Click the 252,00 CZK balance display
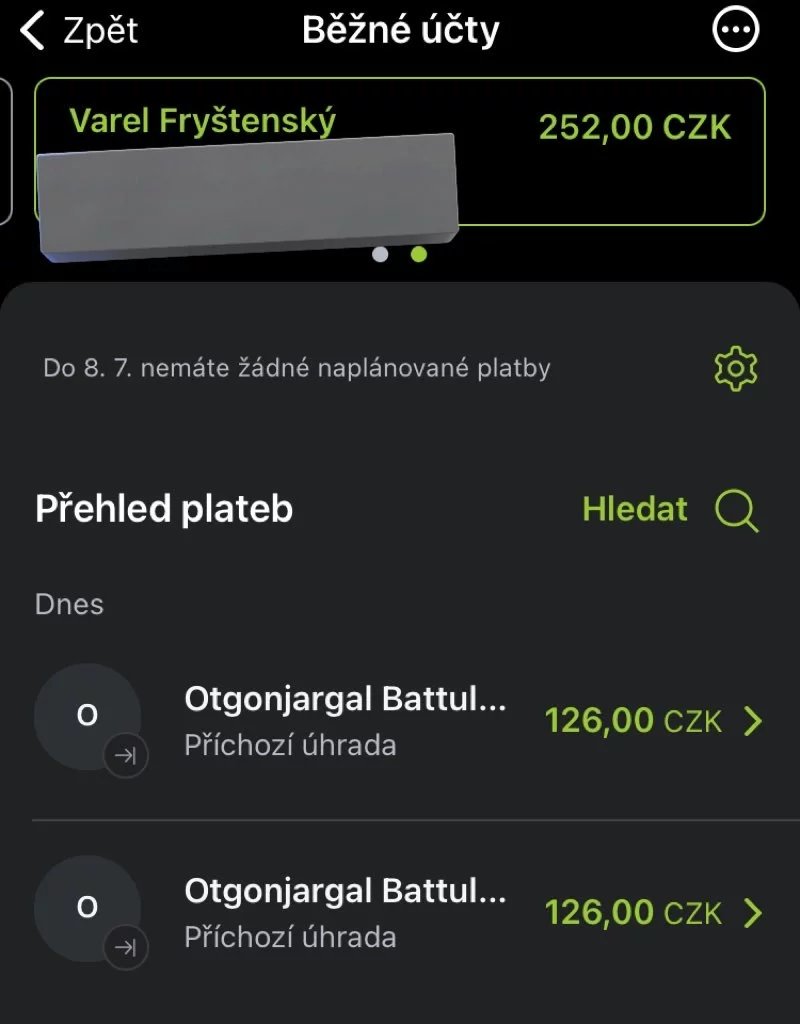 click(x=634, y=126)
